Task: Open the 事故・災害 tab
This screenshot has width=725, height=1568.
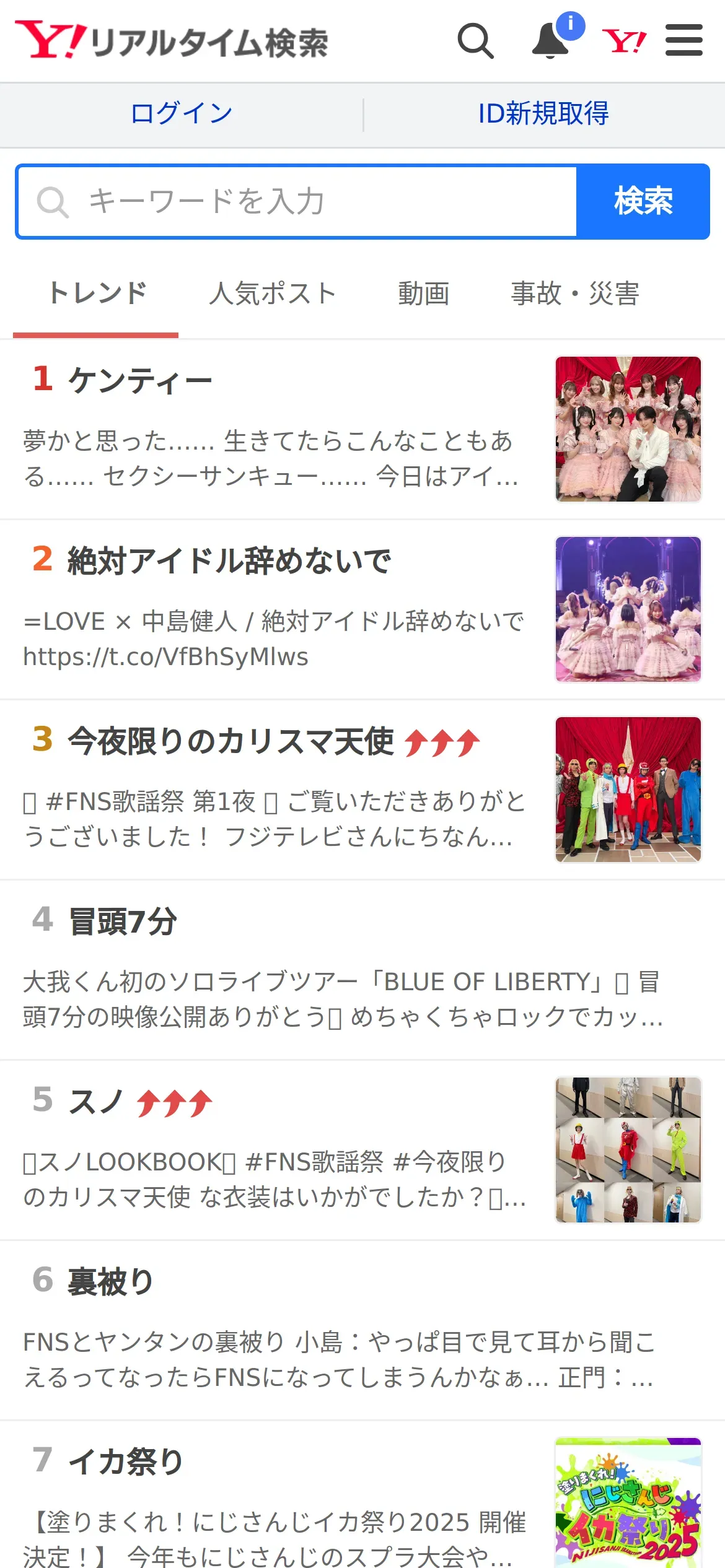Action: (575, 294)
